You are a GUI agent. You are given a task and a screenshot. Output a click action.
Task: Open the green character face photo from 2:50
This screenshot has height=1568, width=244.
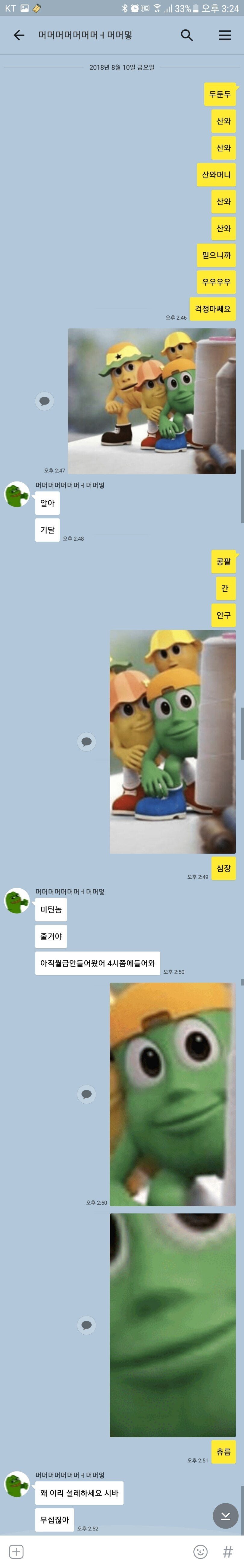(173, 1094)
